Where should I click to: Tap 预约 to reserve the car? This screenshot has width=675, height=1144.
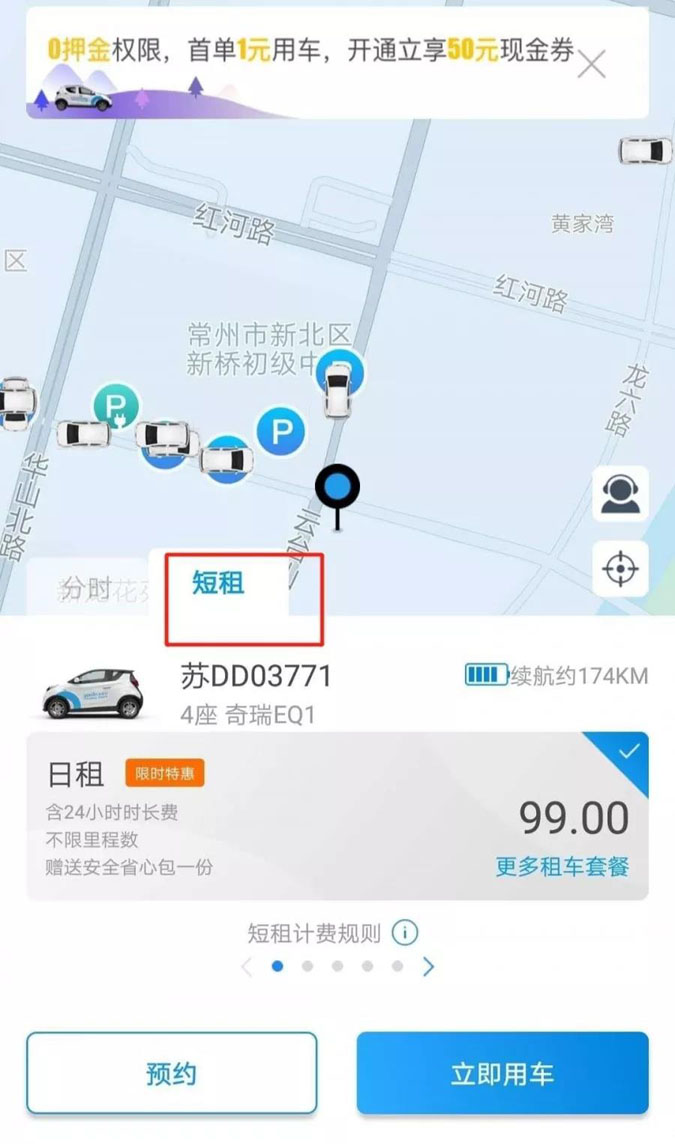click(x=171, y=1074)
